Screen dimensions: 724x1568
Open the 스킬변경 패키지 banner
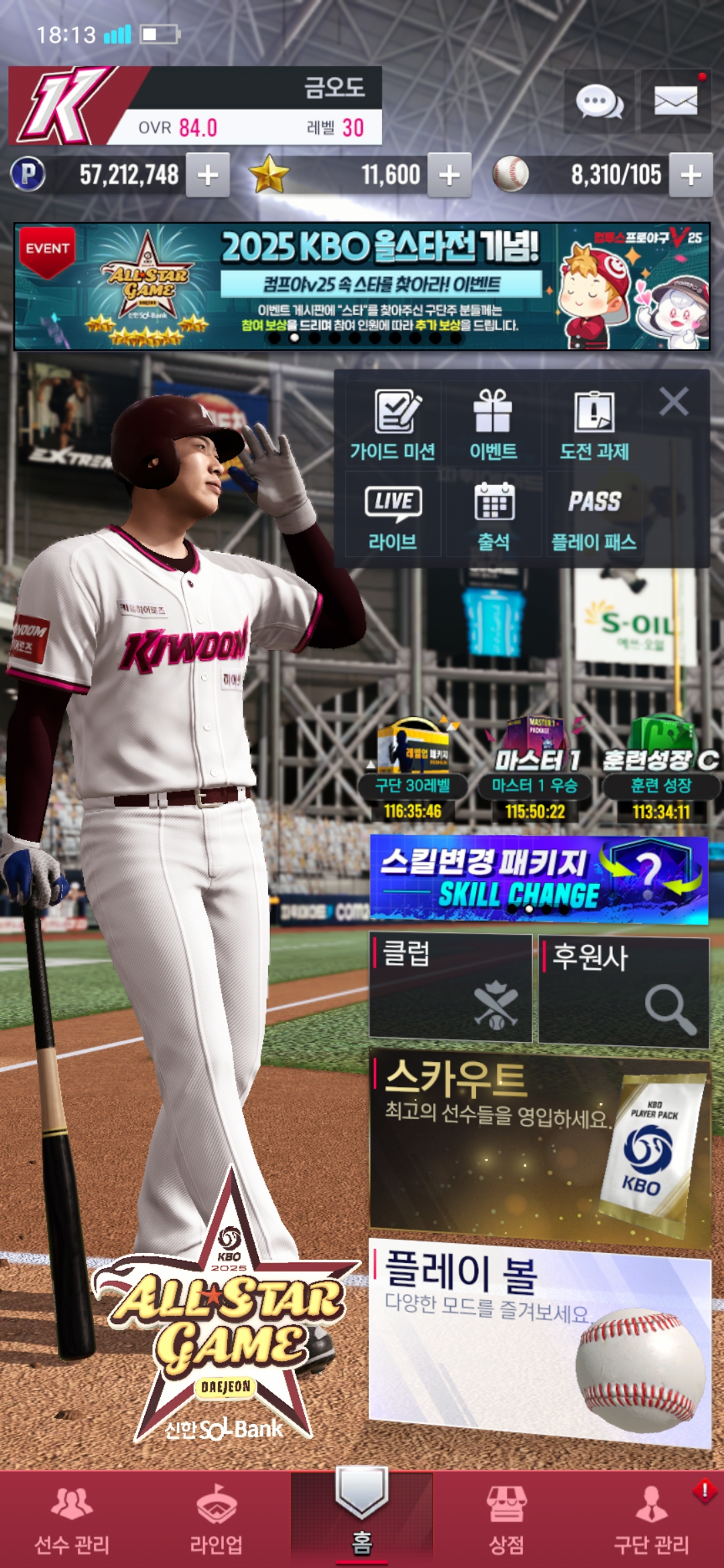(540, 879)
